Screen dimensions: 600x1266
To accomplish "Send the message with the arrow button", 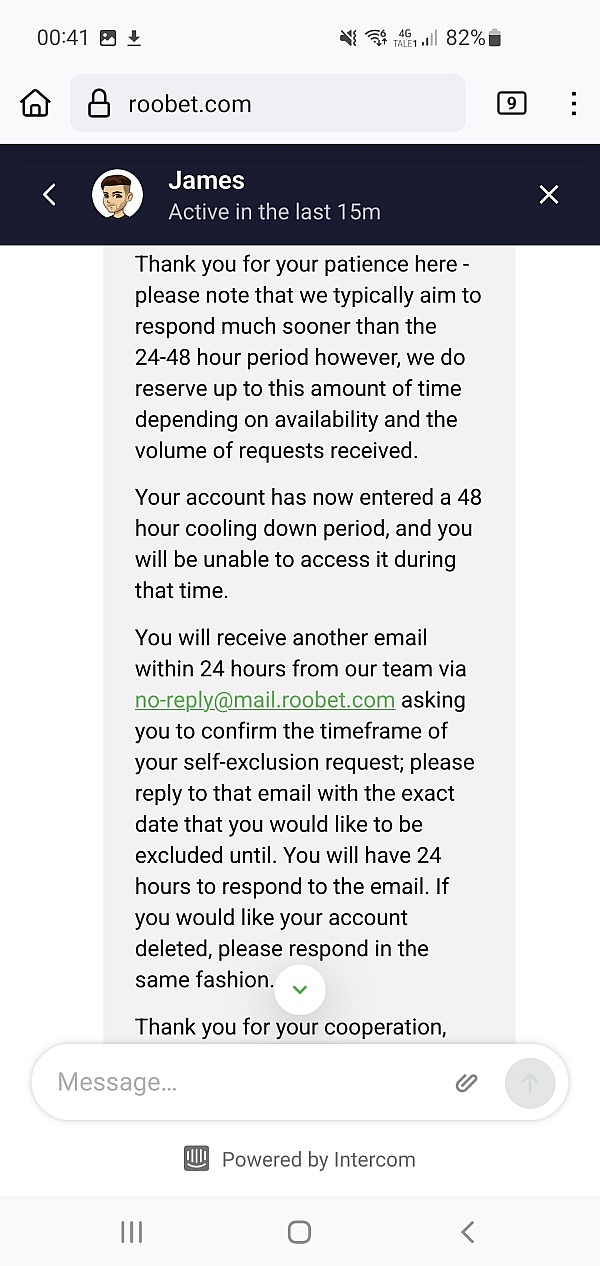I will (530, 1082).
